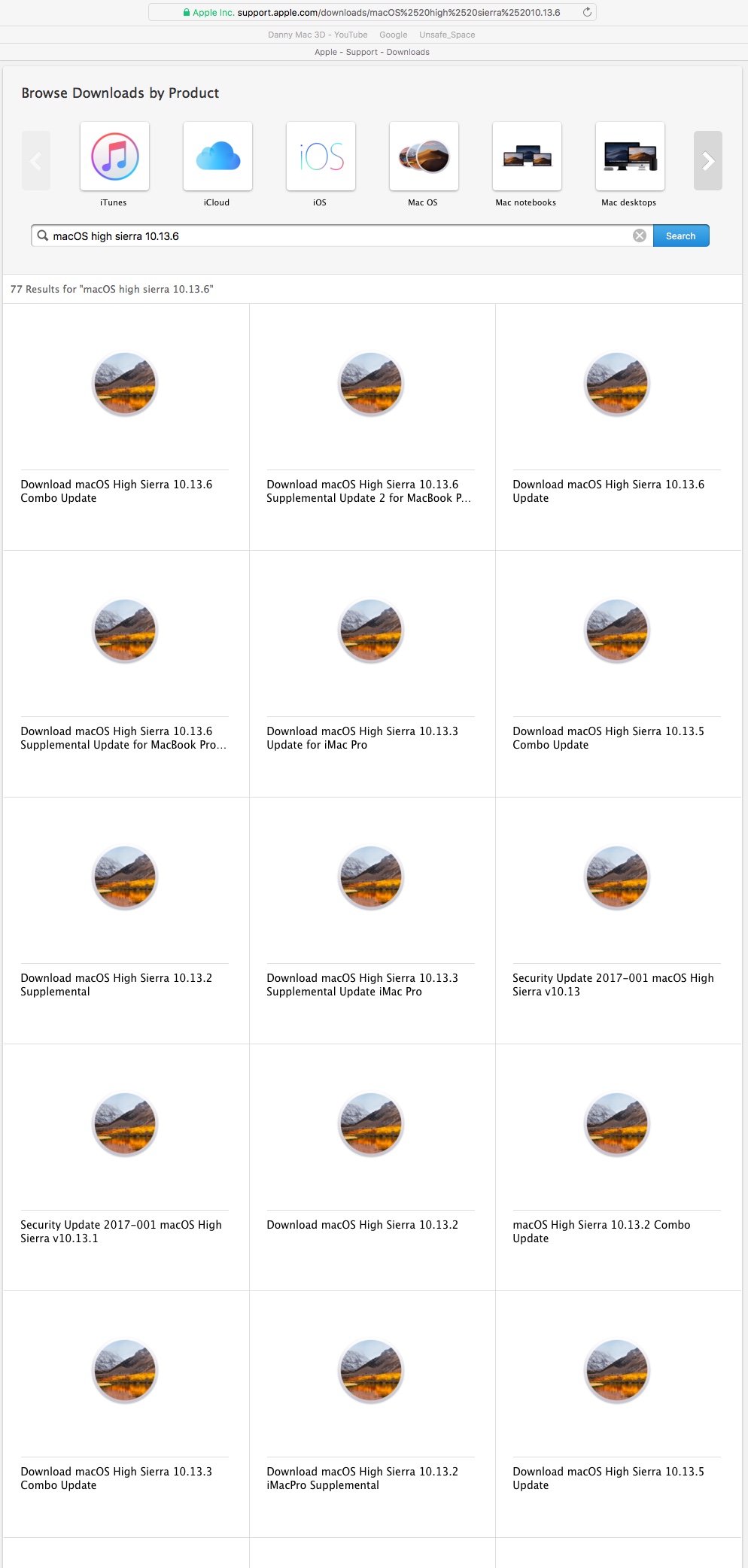Open macOS High Sierra 10.13.2 Combo Update
The image size is (748, 1568).
coord(601,1231)
